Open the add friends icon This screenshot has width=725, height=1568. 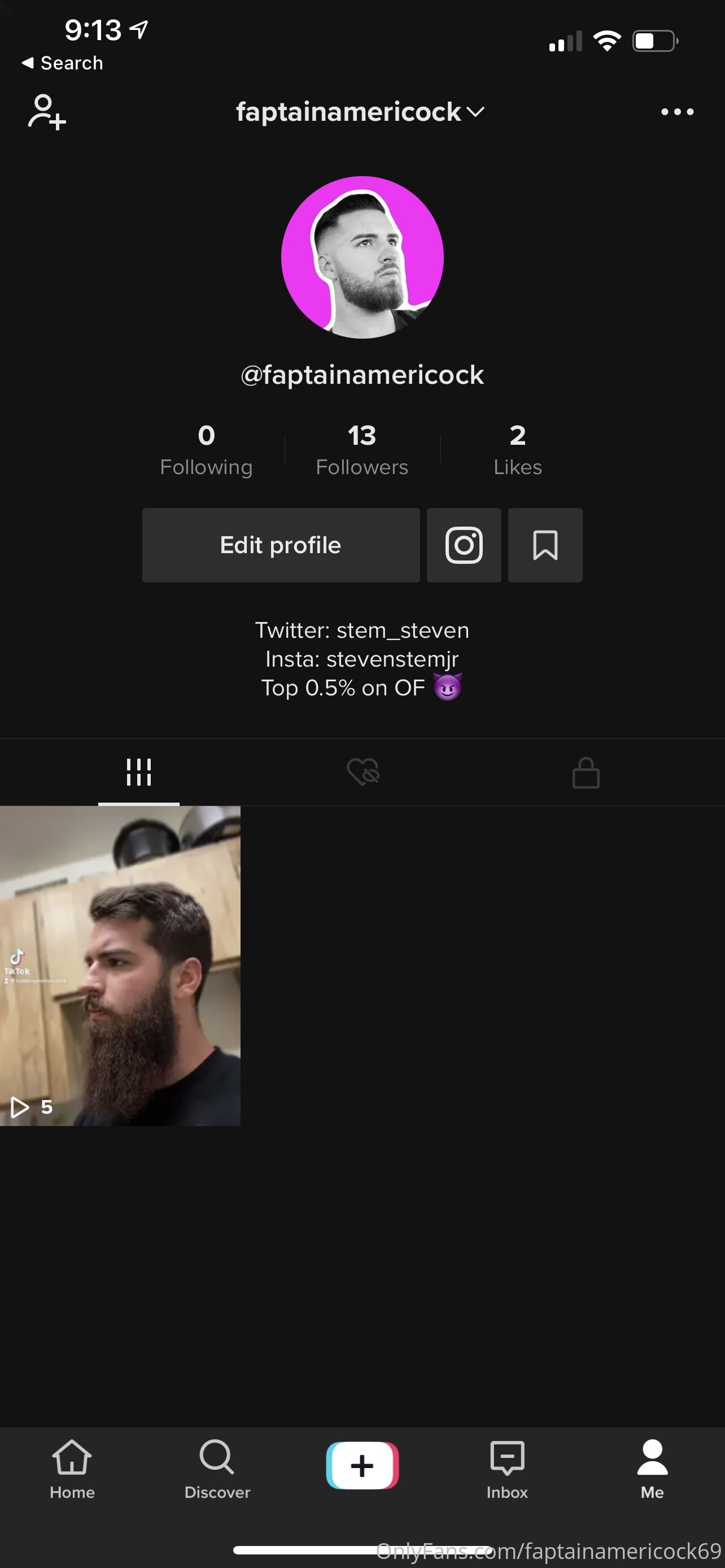(x=47, y=112)
